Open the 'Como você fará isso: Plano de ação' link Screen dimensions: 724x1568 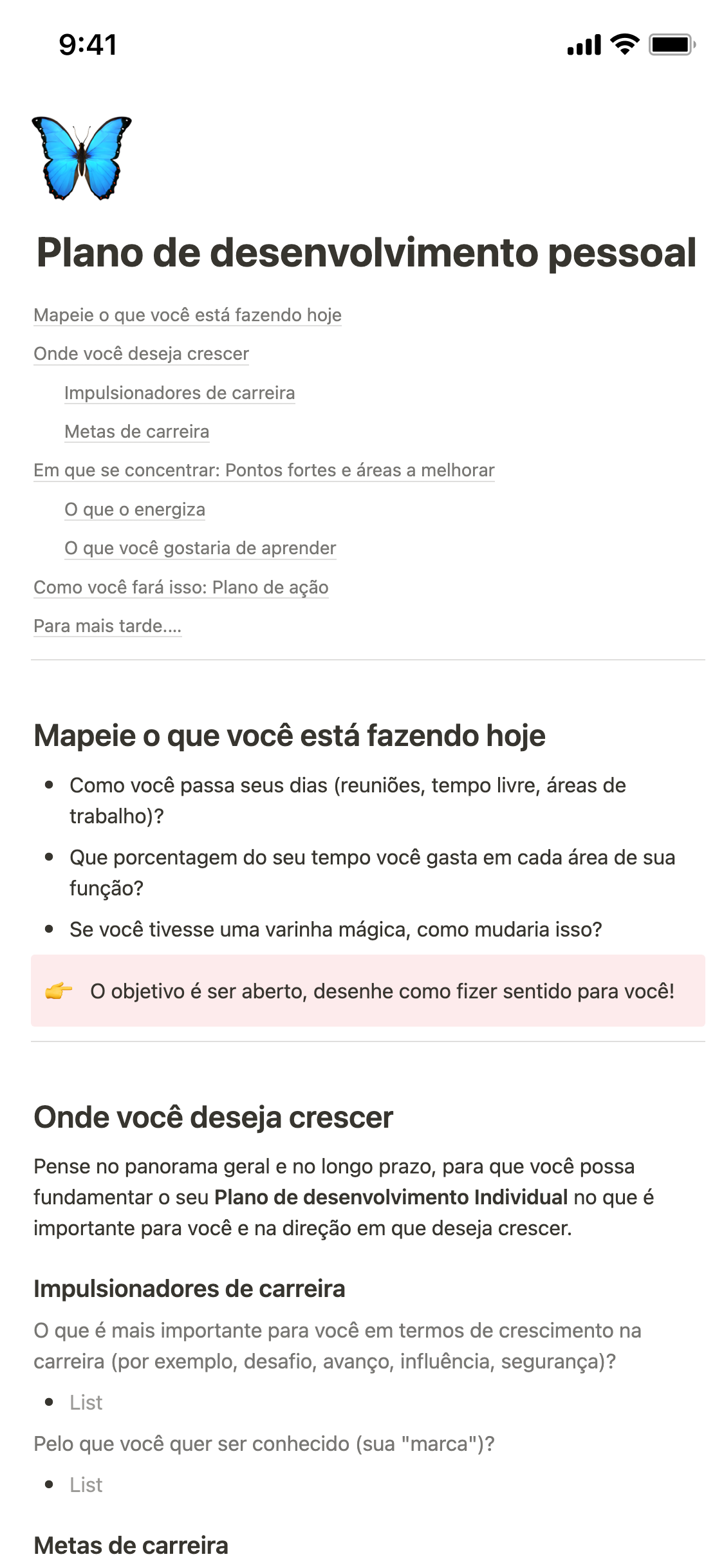180,587
